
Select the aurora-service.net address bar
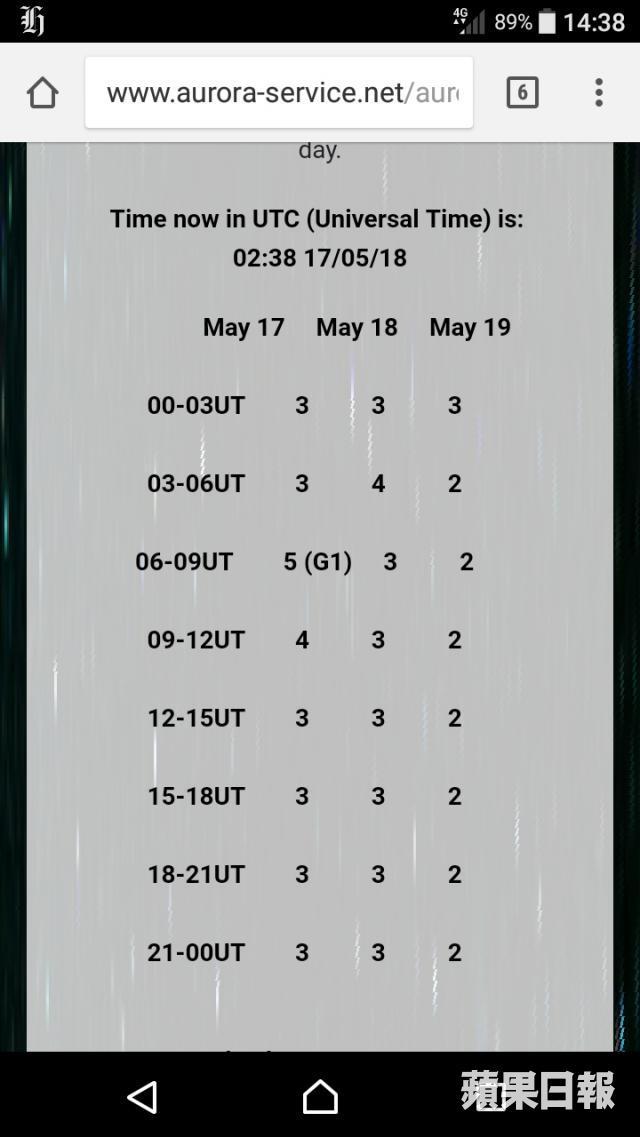point(279,93)
